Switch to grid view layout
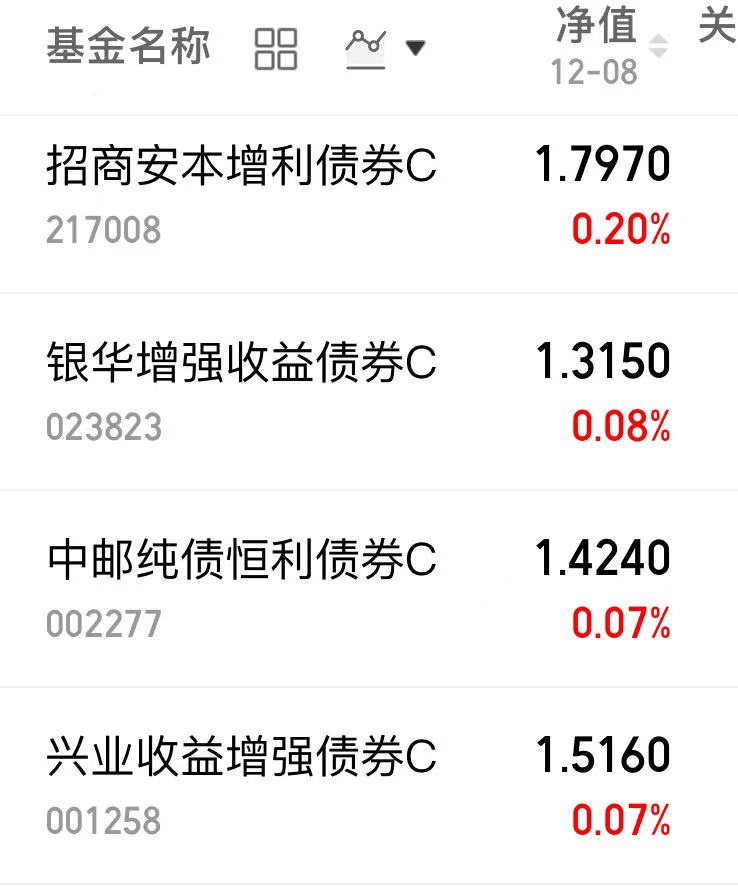The width and height of the screenshot is (738, 886). (276, 49)
